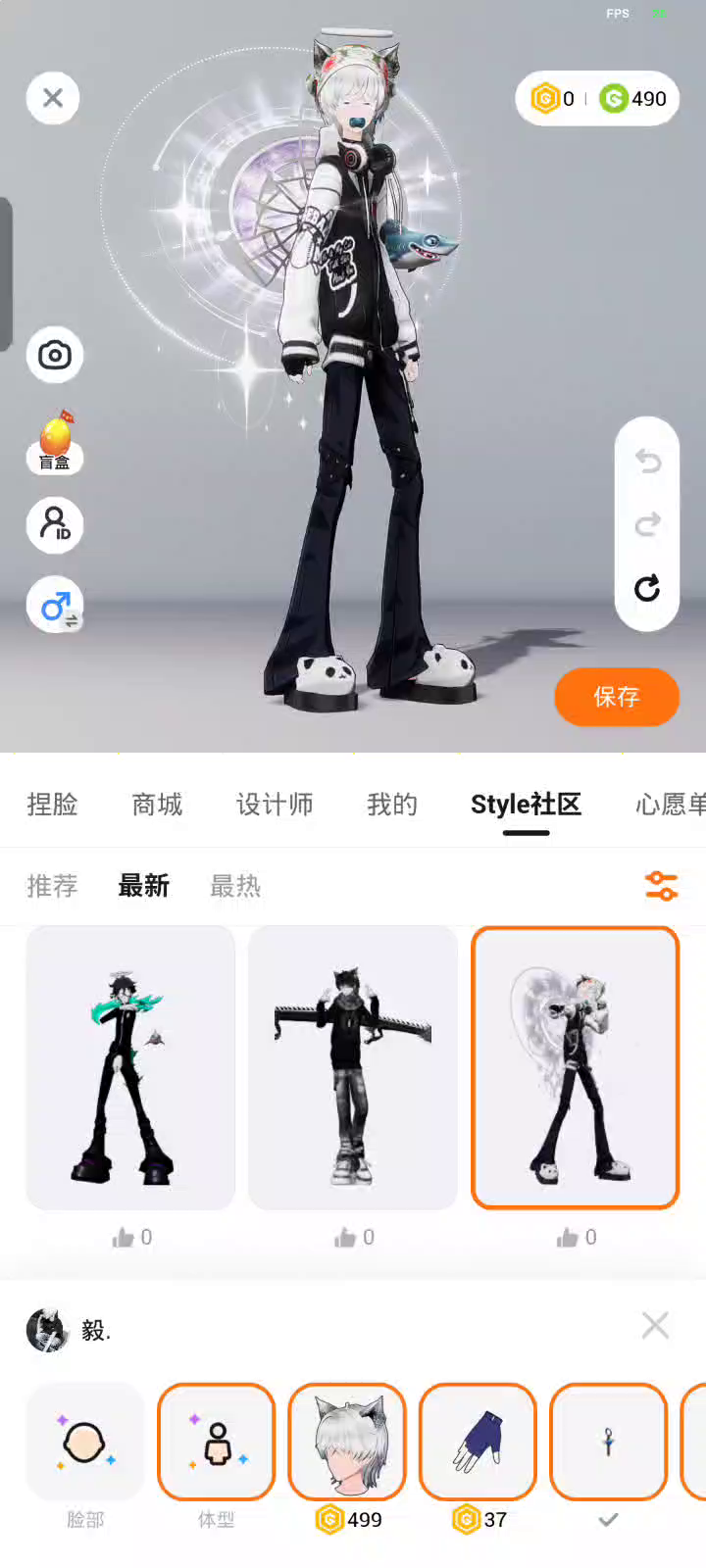Tap the orange 保存 button
706x1568 pixels.
pyautogui.click(x=617, y=697)
